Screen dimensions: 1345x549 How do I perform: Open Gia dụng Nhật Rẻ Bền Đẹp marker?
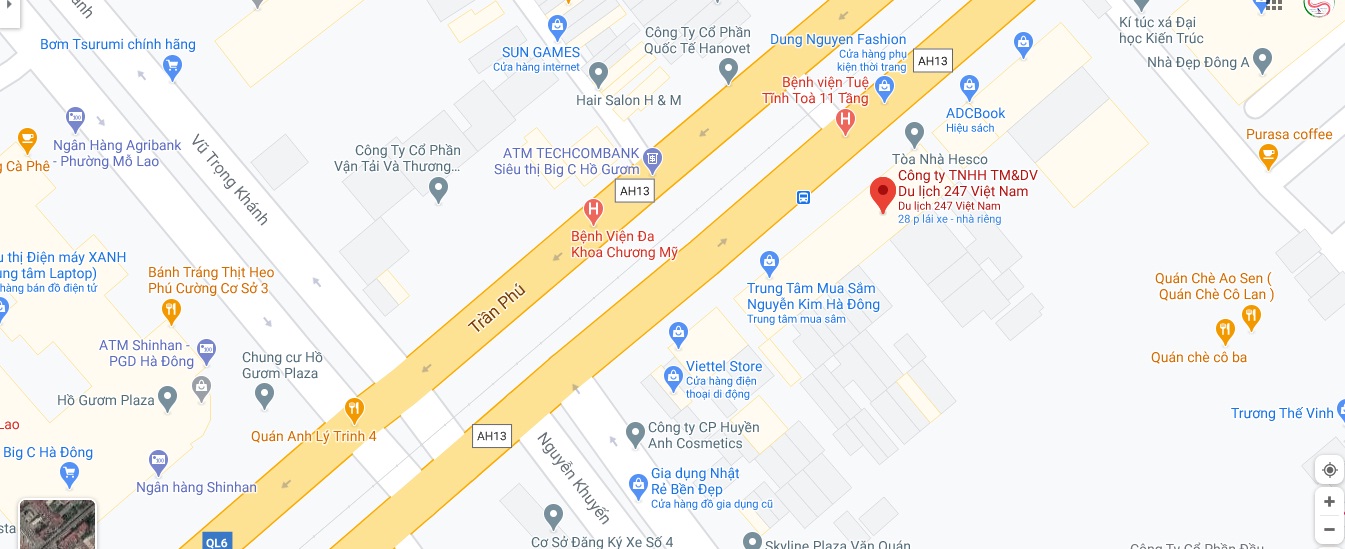pyautogui.click(x=638, y=486)
